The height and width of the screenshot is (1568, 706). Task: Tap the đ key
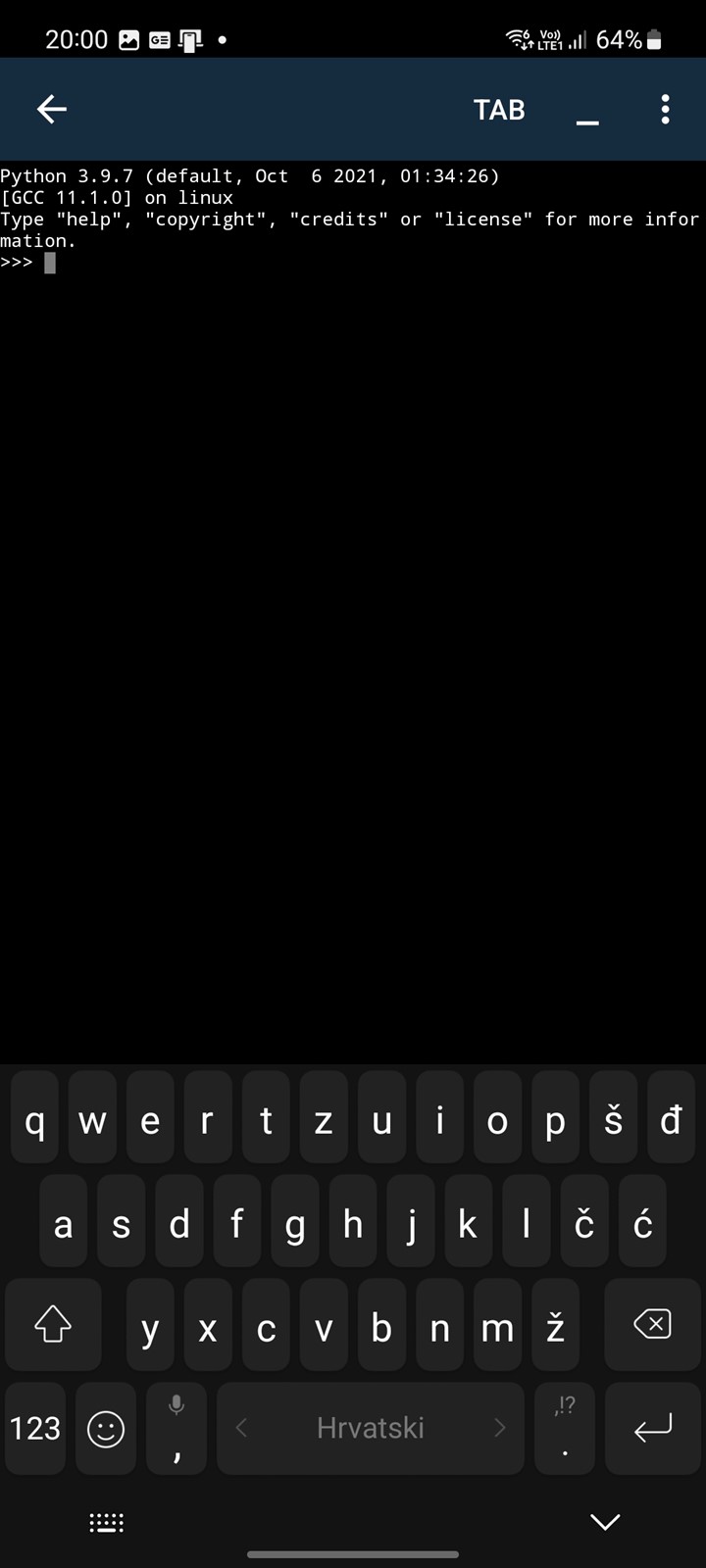coord(672,1118)
